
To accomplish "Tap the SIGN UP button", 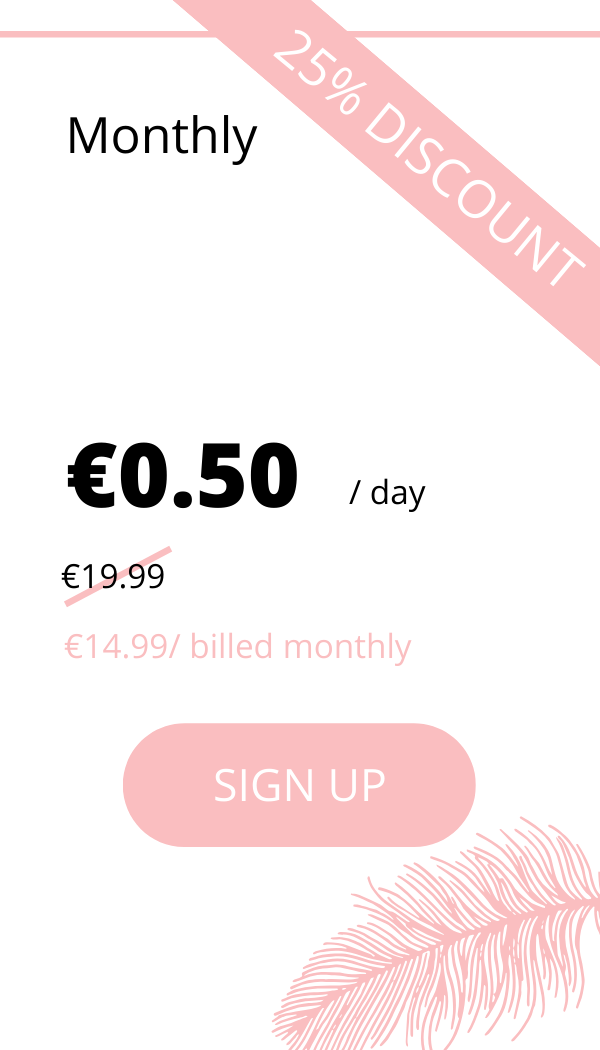I will (299, 785).
